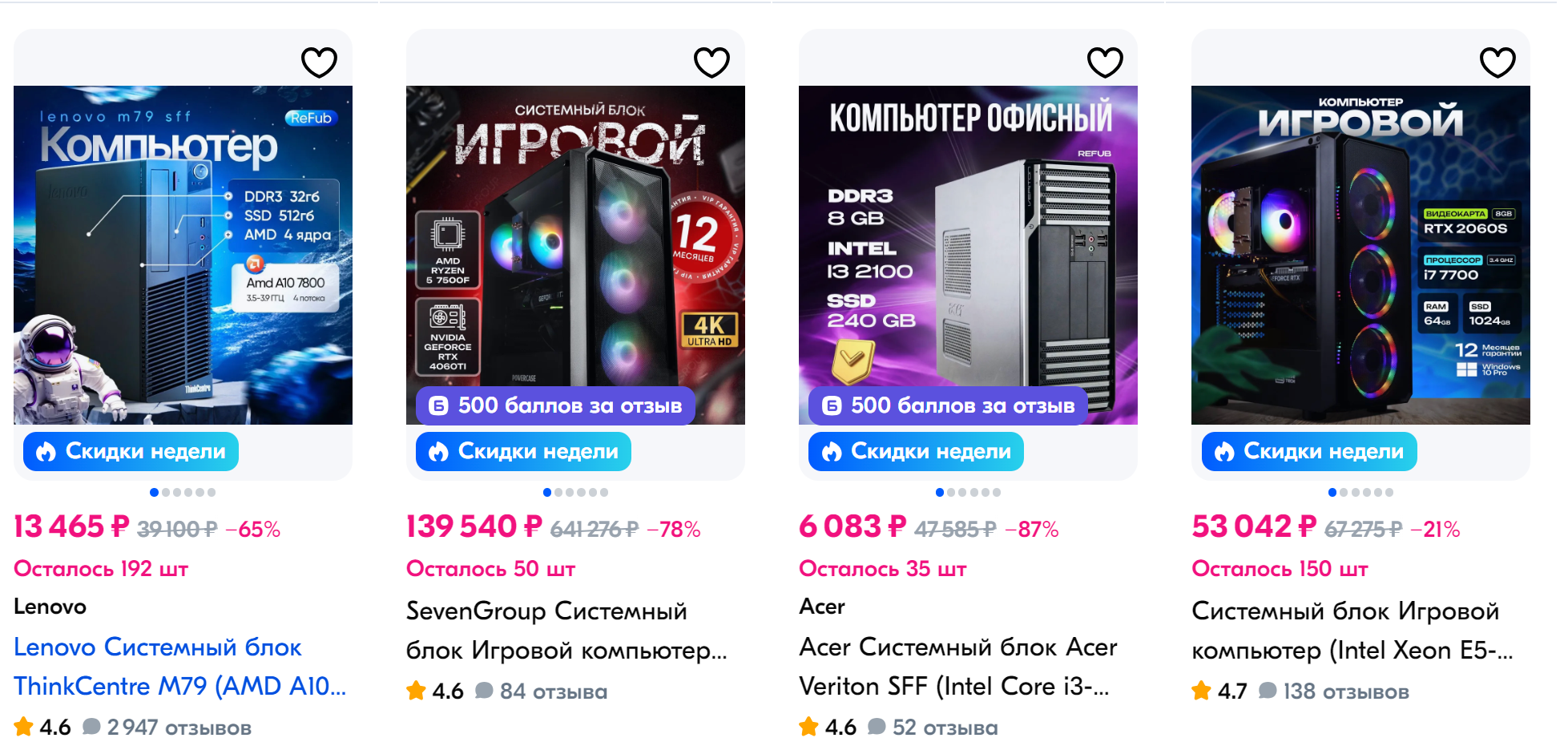Open the RTX 2060S gaming computer image

tap(1360, 255)
